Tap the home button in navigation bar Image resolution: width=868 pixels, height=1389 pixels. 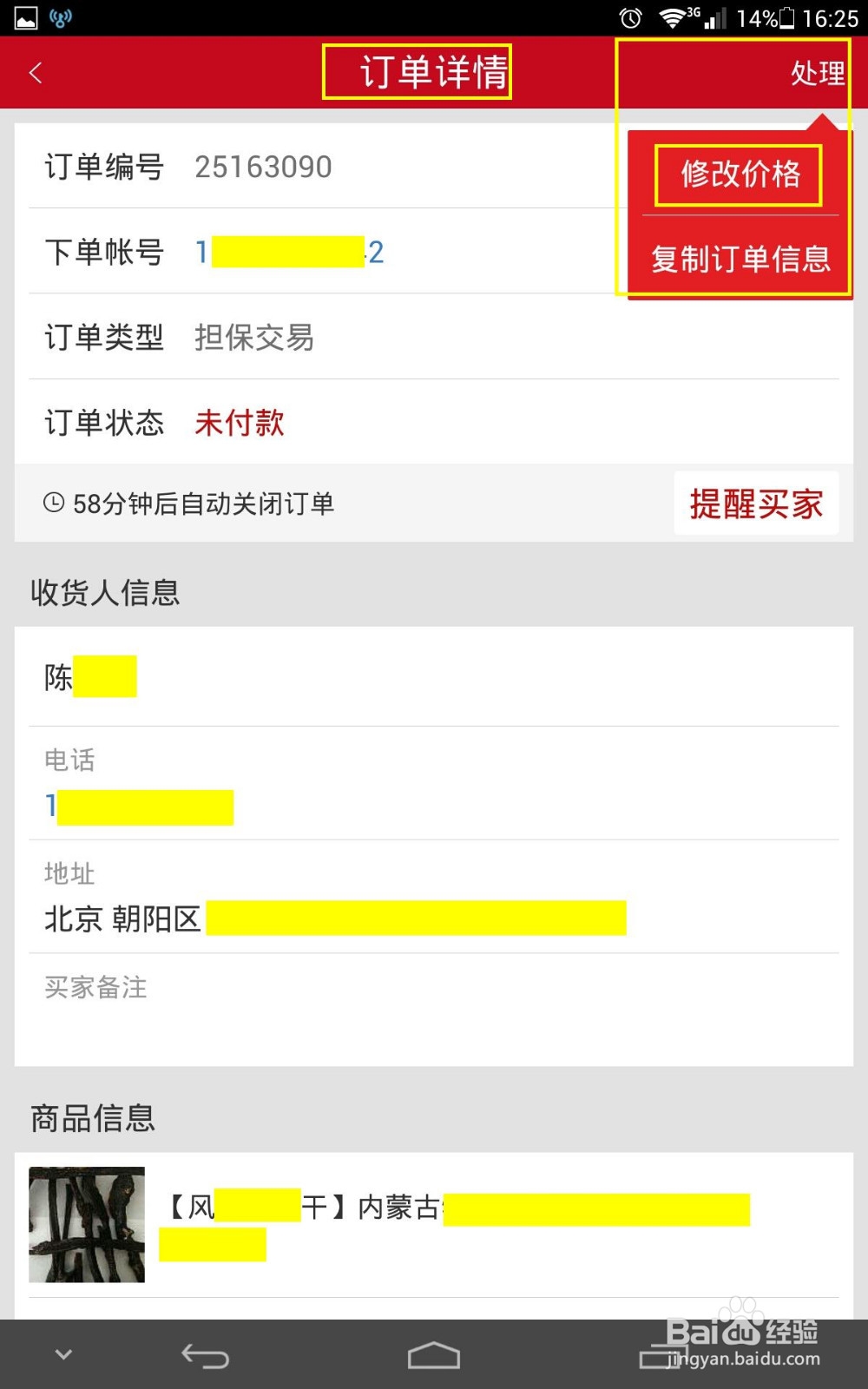pyautogui.click(x=433, y=1353)
